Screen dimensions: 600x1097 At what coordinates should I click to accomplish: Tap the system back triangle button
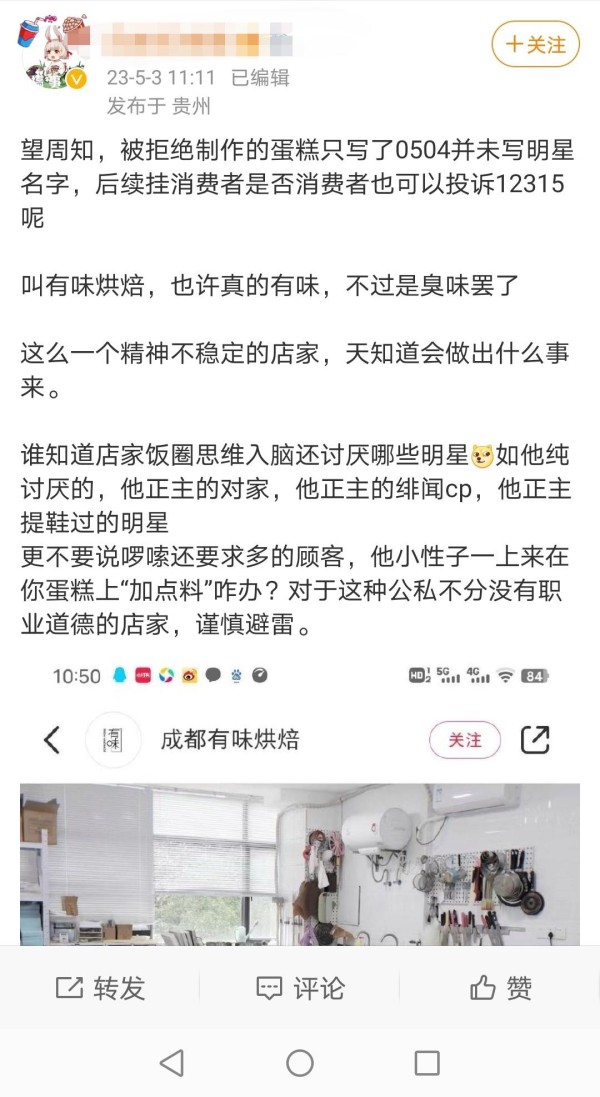[172, 1063]
